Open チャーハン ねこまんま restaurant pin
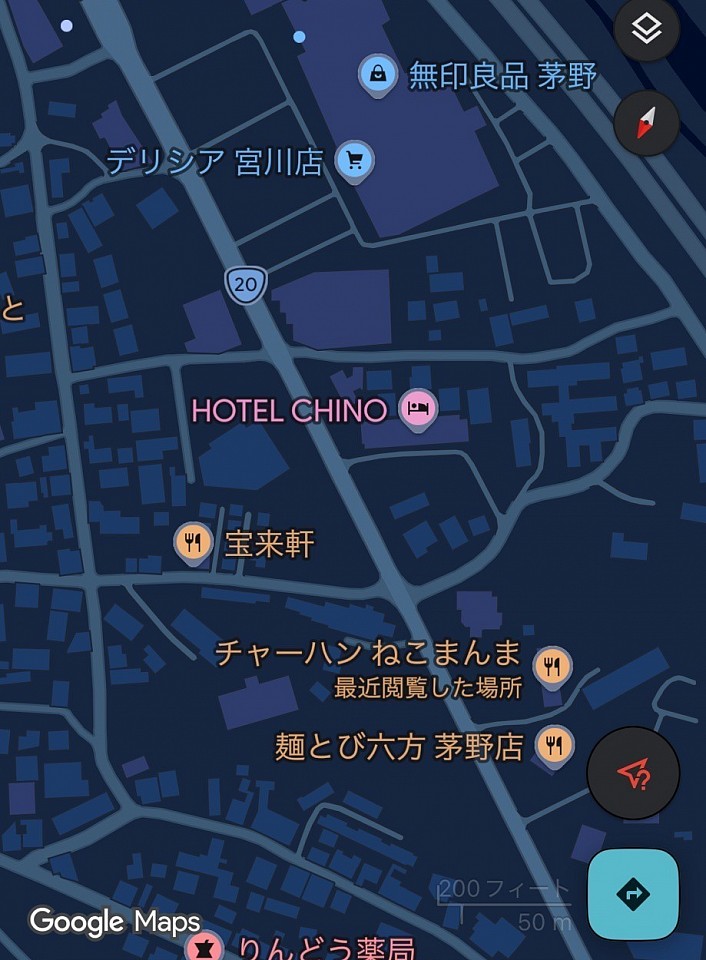Image resolution: width=706 pixels, height=960 pixels. pos(552,665)
